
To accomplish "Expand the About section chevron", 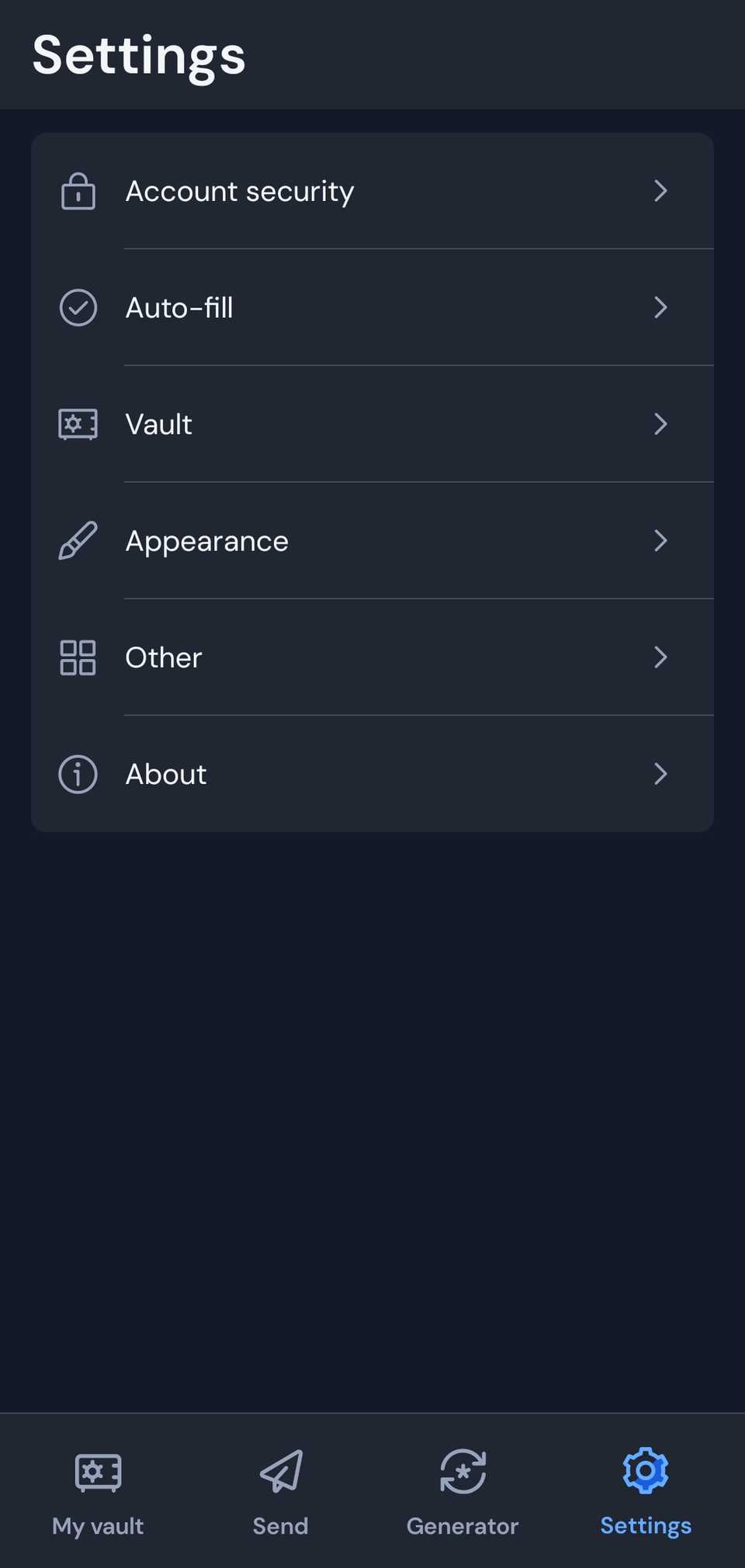I will click(660, 773).
